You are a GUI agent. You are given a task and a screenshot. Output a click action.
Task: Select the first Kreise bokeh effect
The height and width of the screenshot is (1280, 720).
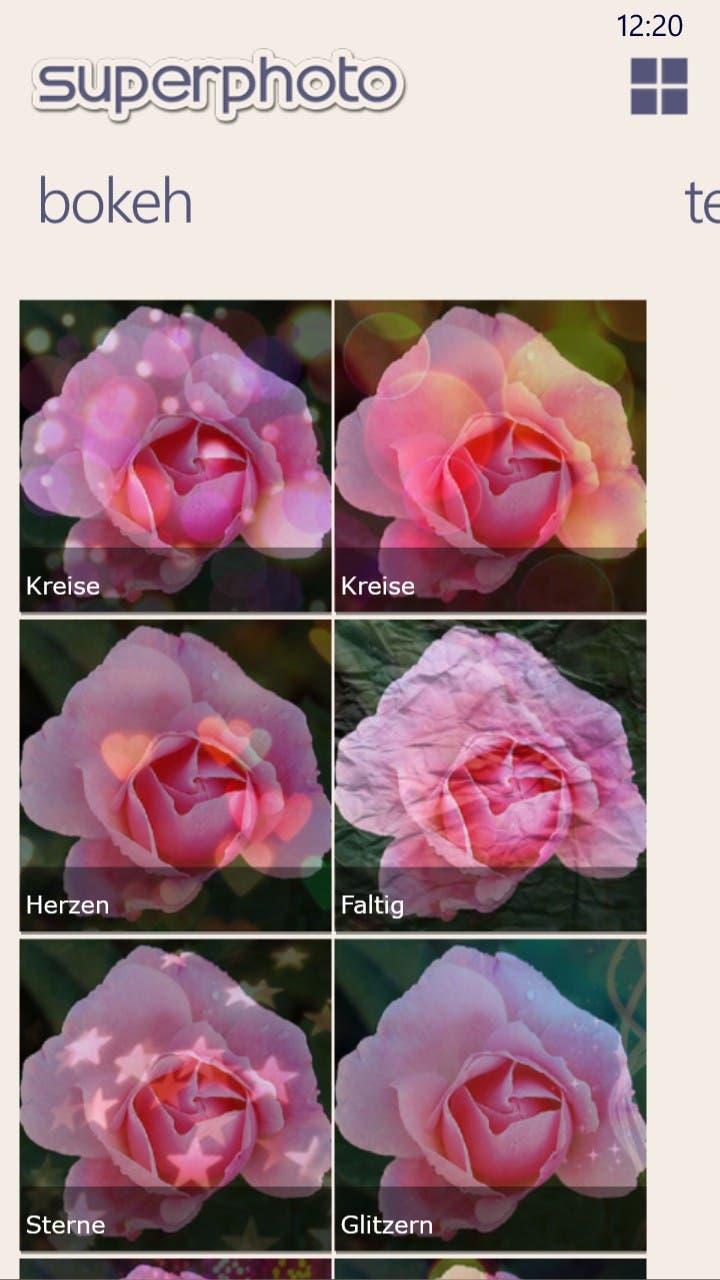click(x=175, y=456)
